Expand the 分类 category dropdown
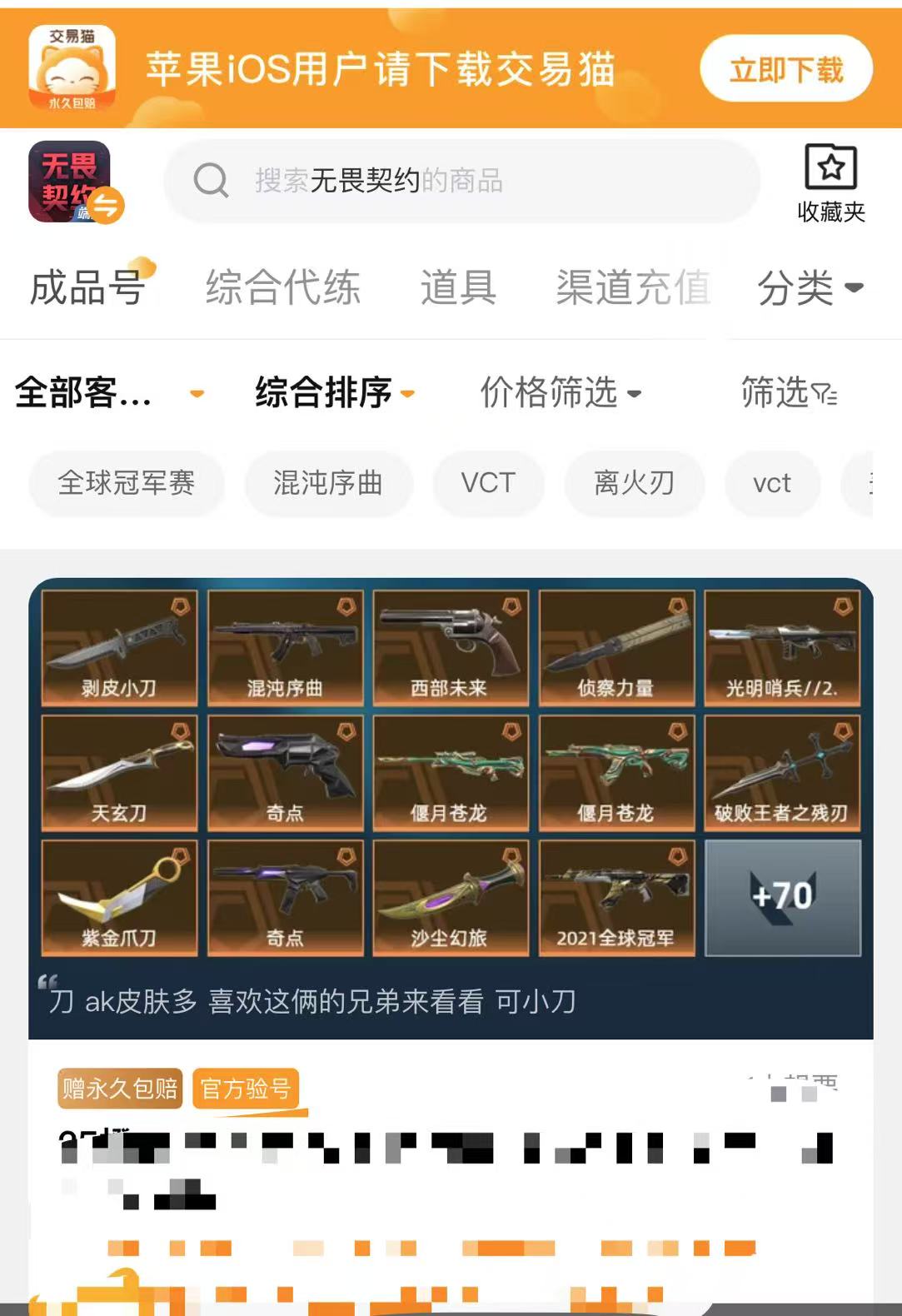This screenshot has height=1316, width=902. (810, 288)
